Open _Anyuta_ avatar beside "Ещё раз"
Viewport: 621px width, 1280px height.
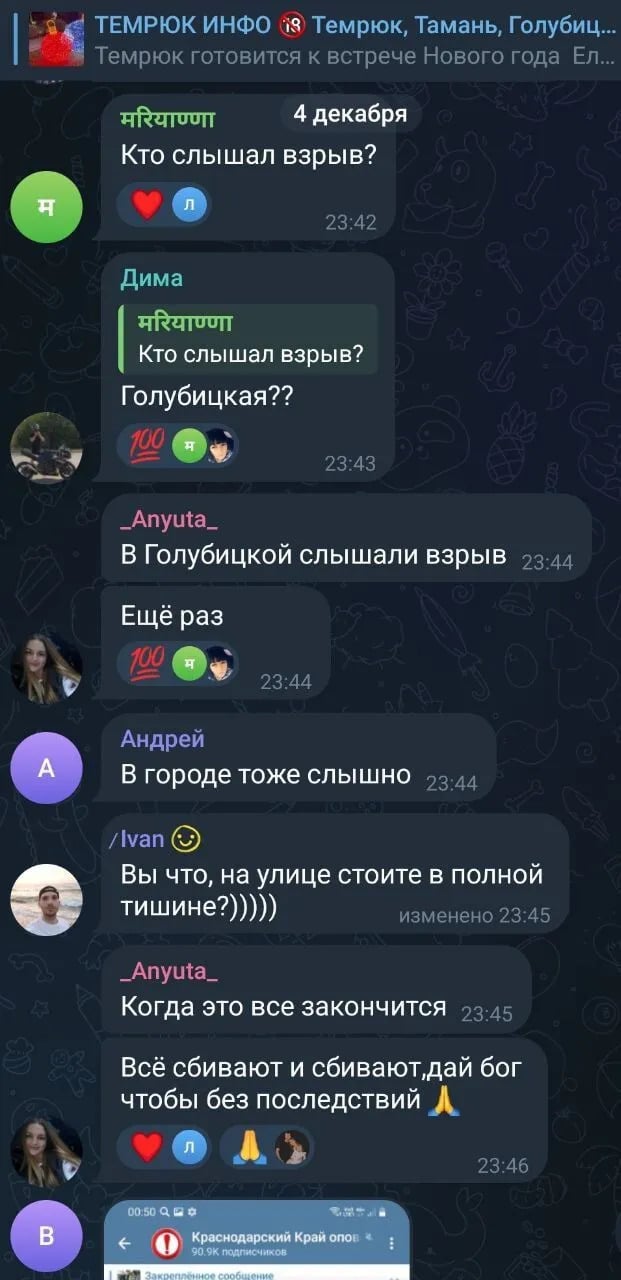(46, 669)
